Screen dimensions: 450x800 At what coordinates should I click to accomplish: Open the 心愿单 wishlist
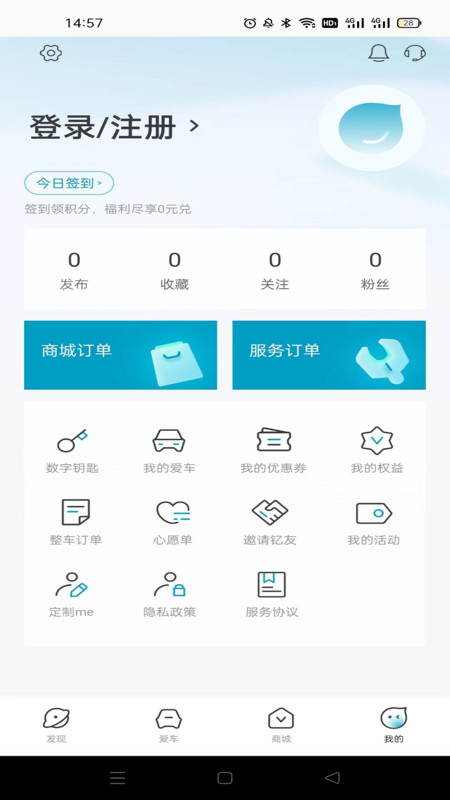(x=173, y=522)
